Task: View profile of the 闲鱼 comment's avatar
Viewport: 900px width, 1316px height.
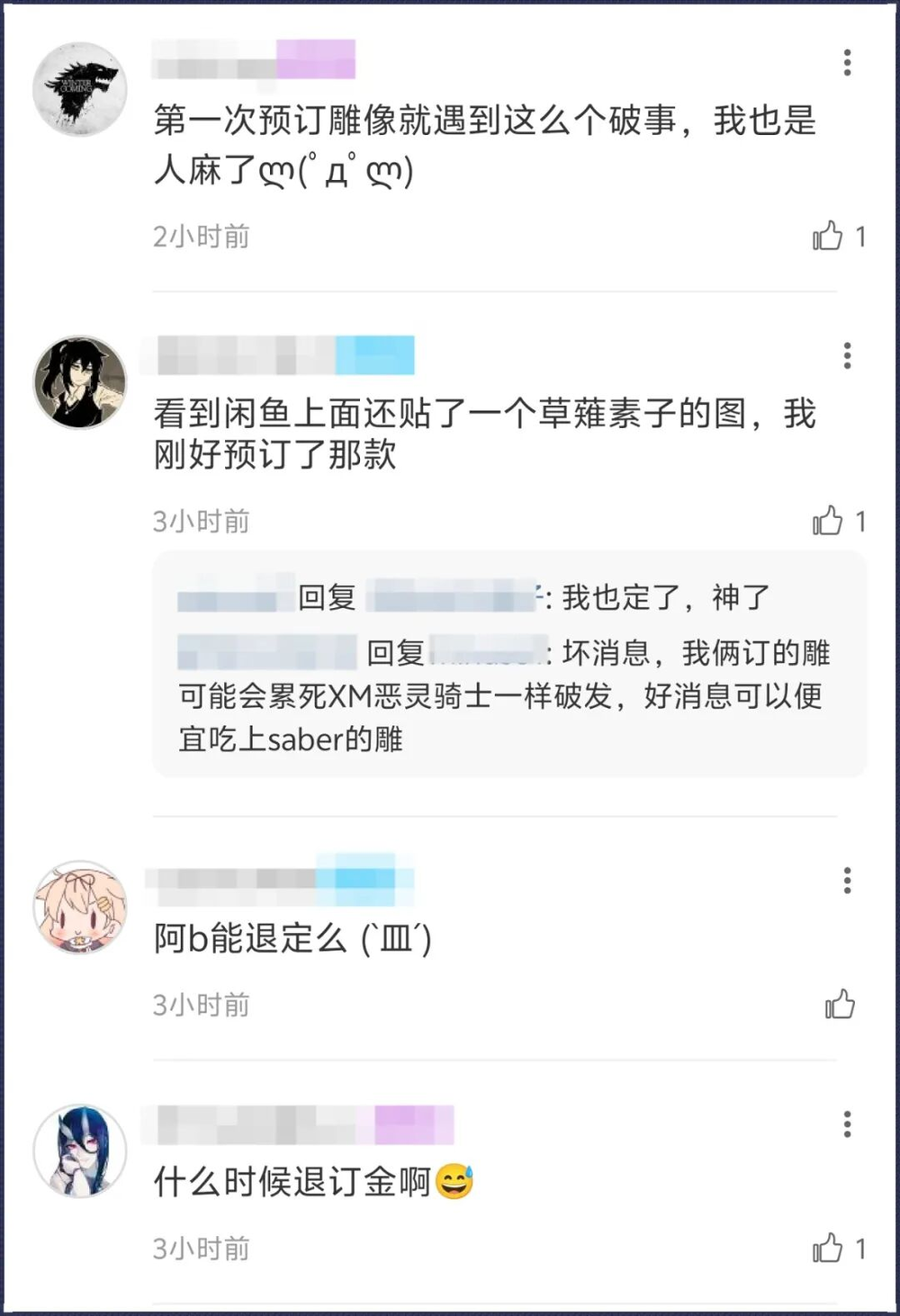Action: [x=79, y=381]
